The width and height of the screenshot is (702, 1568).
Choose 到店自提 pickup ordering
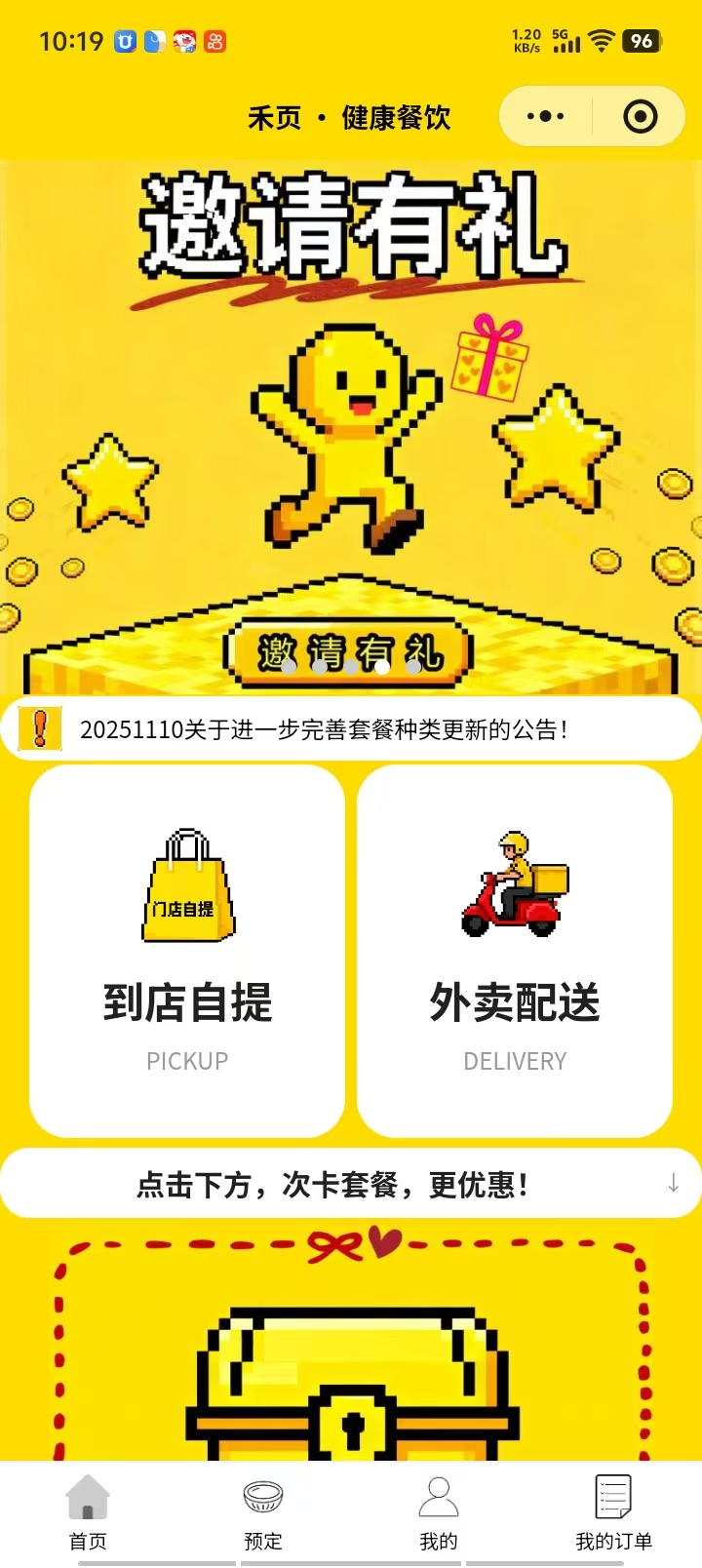[187, 951]
